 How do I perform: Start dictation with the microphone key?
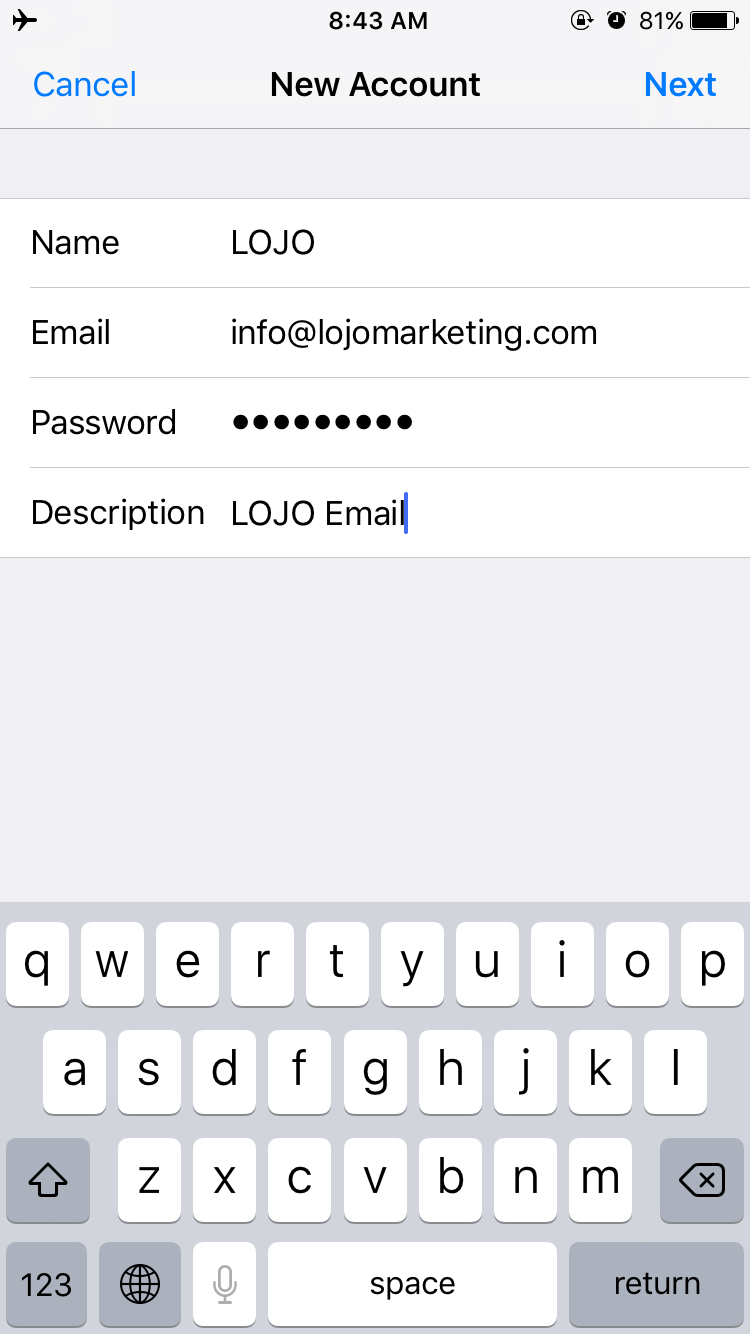tap(225, 1284)
